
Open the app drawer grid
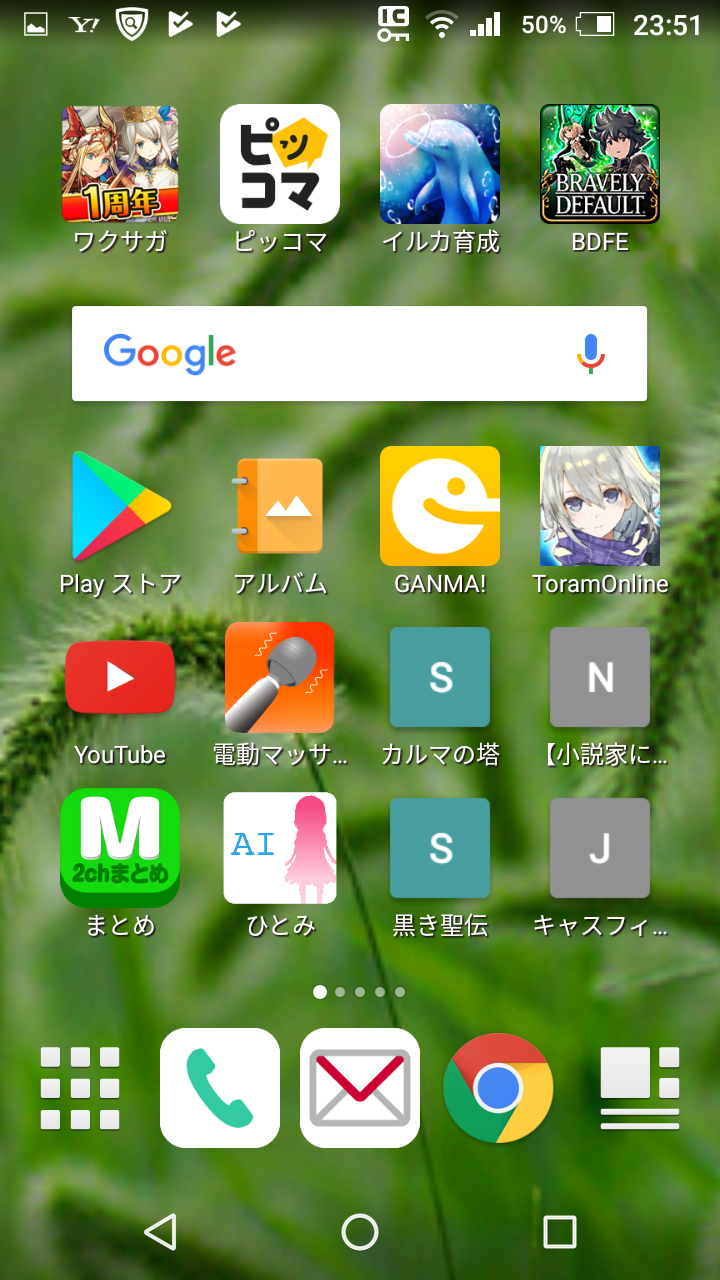pos(80,1088)
